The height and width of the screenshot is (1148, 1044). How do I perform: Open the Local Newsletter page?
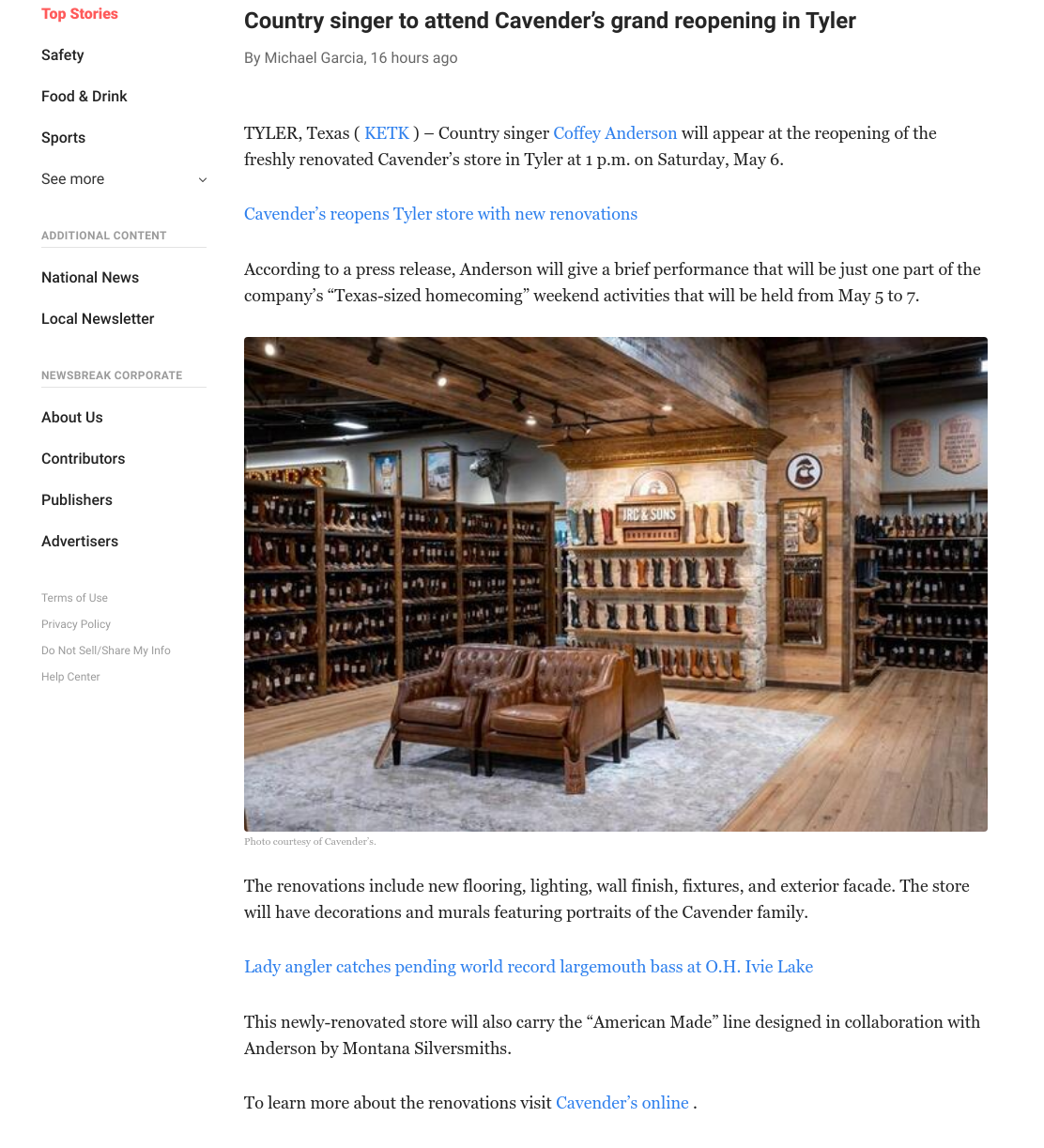[x=98, y=319]
